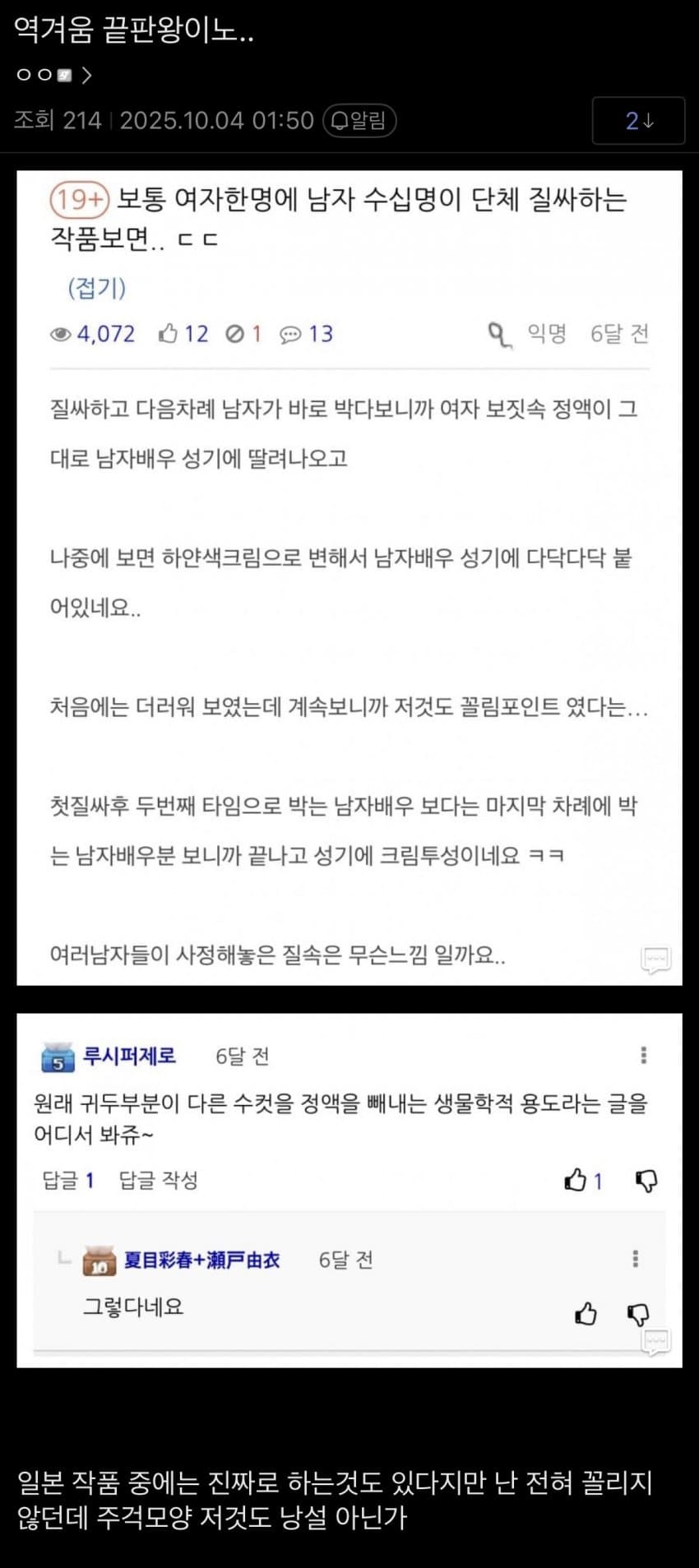Image resolution: width=699 pixels, height=1568 pixels.
Task: Open the second attached comment screenshot image
Action: [349, 1190]
